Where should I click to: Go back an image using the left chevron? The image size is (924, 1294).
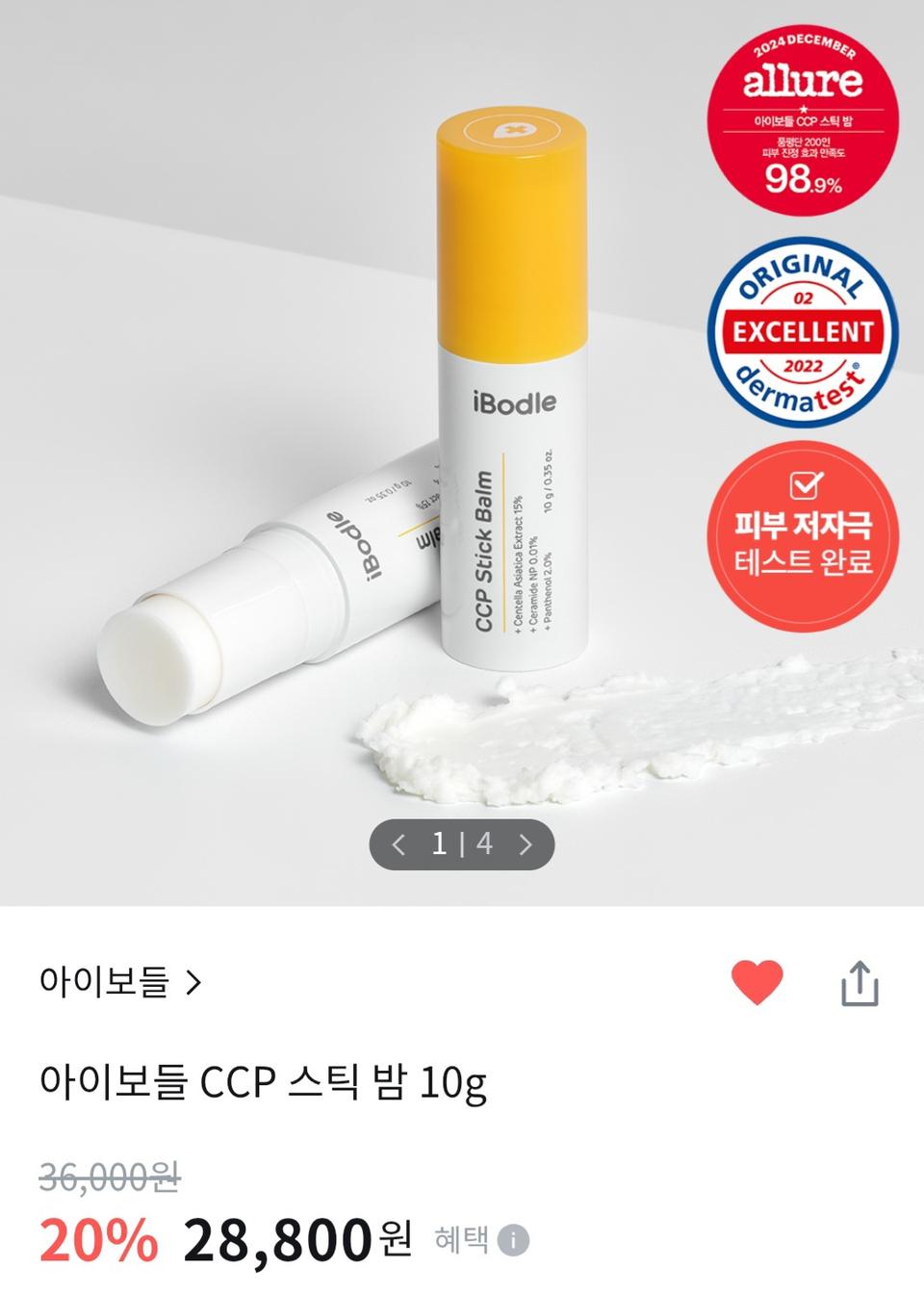click(x=398, y=843)
